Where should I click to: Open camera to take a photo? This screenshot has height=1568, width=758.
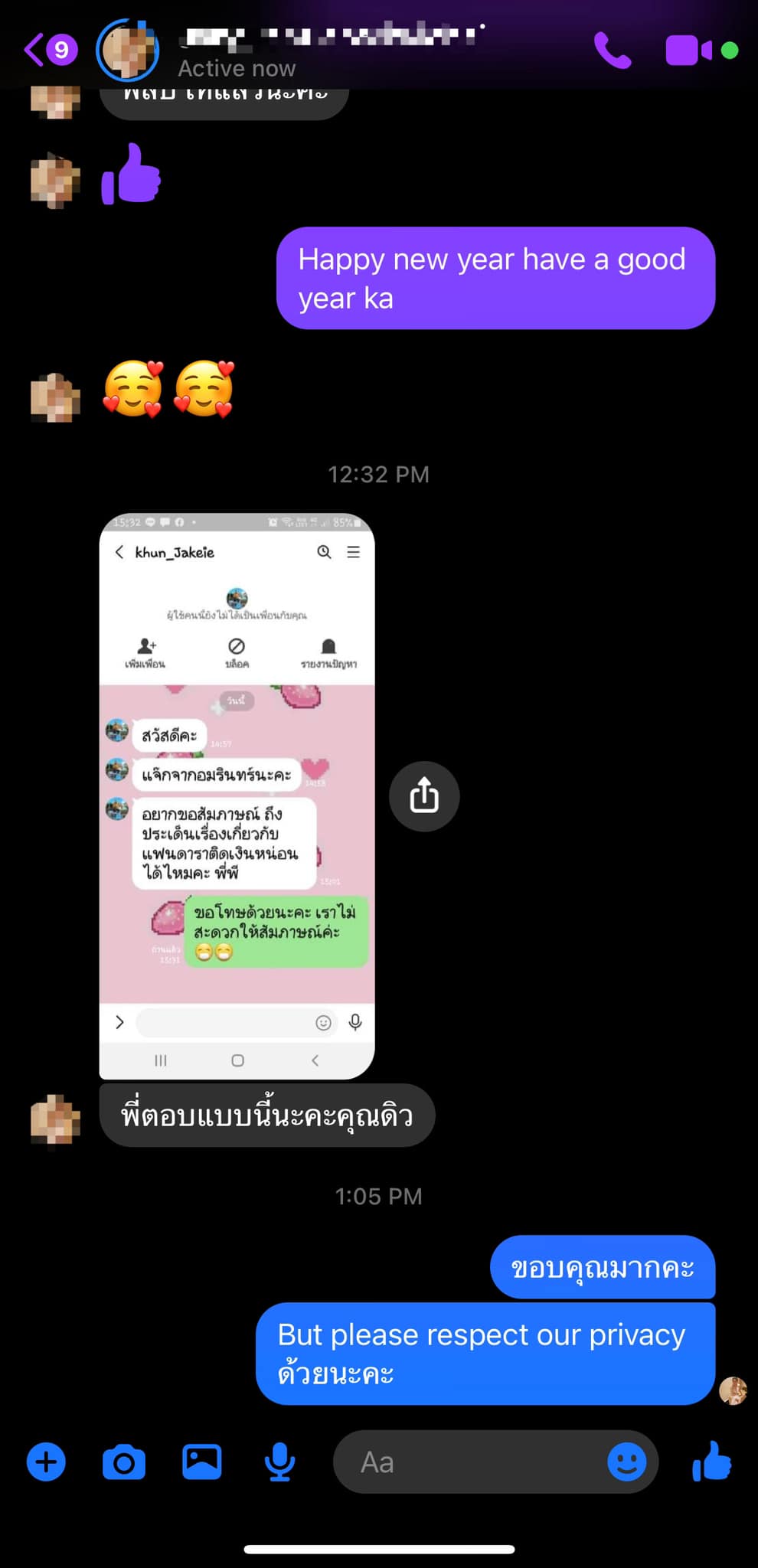coord(124,1462)
